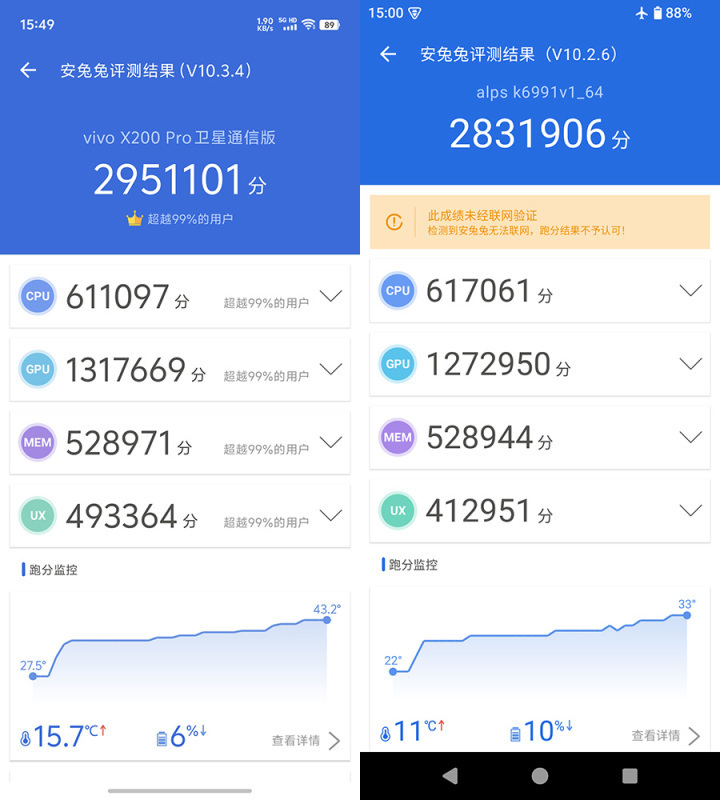Image resolution: width=720 pixels, height=800 pixels.
Task: Collapse the MEM 528944 score row
Action: pos(690,437)
